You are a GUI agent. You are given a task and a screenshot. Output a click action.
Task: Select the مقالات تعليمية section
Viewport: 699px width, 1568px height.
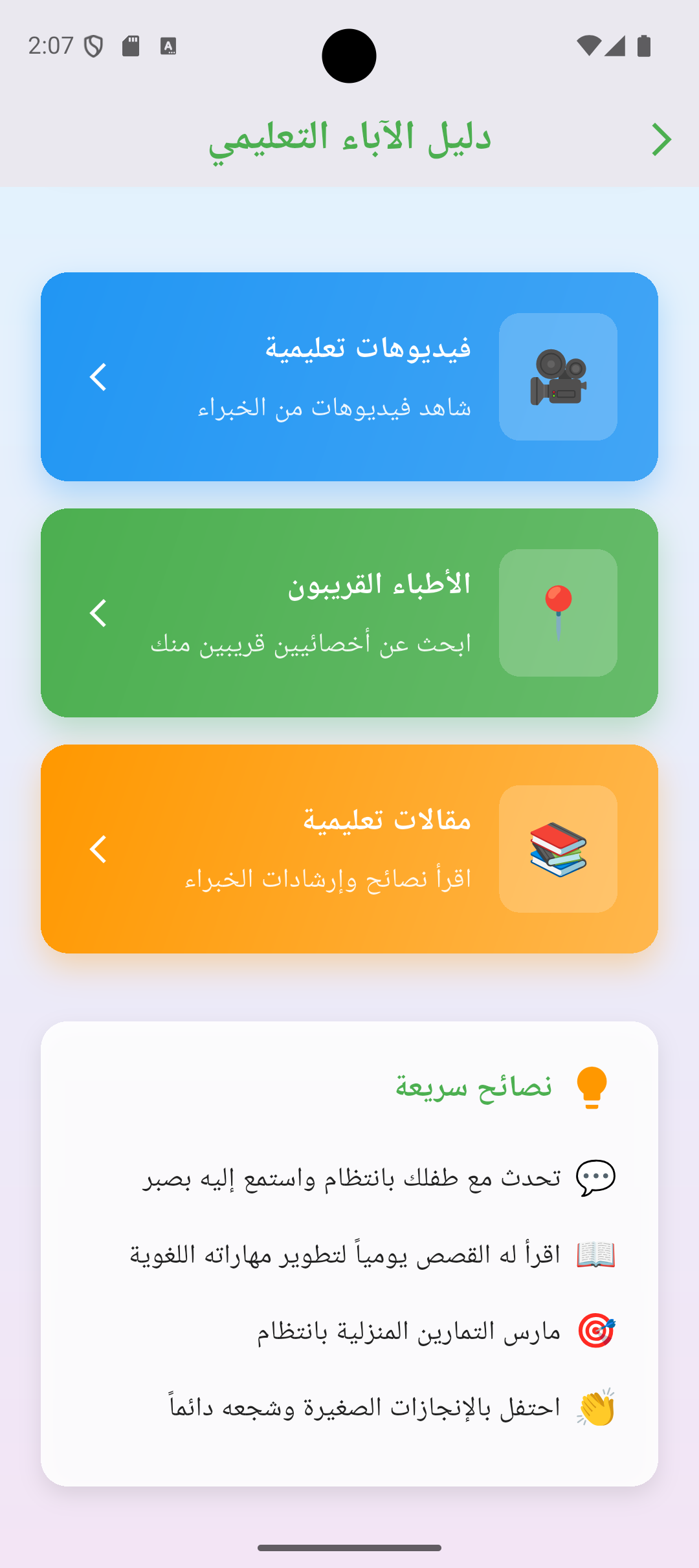pos(349,849)
